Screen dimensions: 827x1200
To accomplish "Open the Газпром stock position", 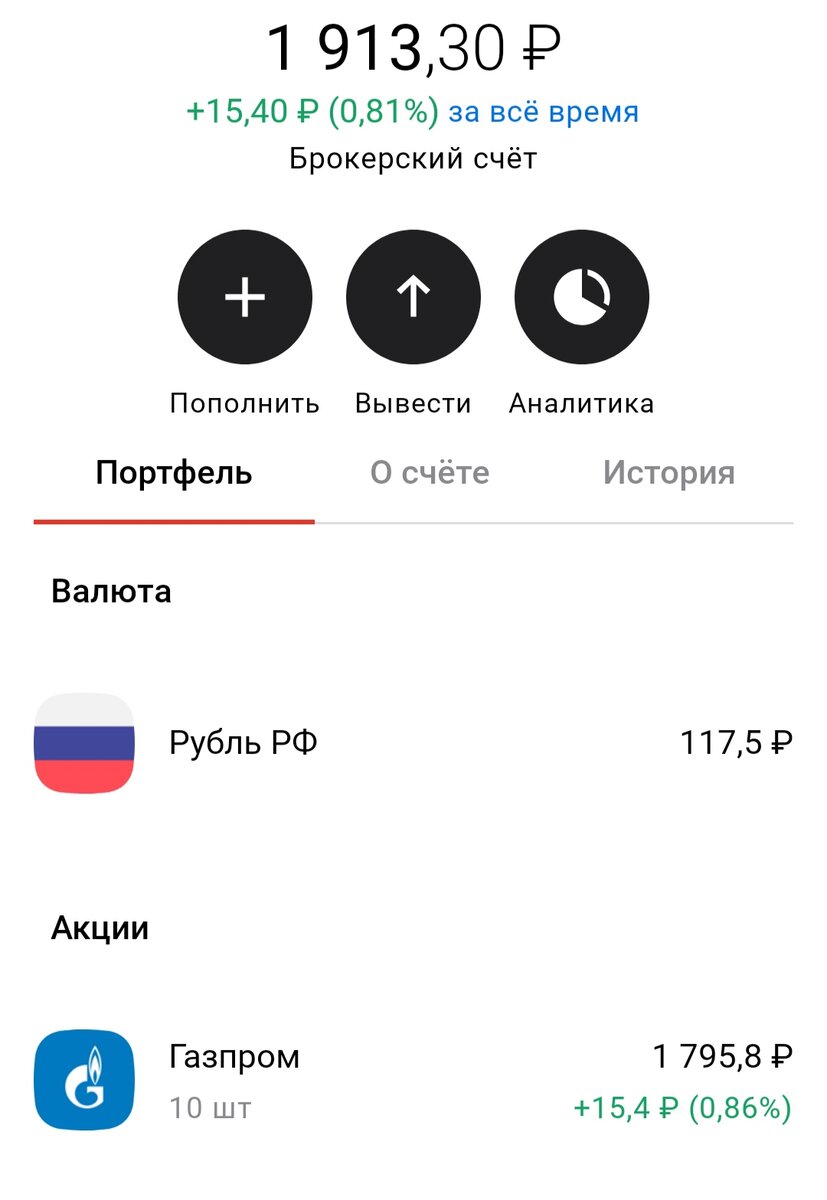I will tap(413, 1080).
